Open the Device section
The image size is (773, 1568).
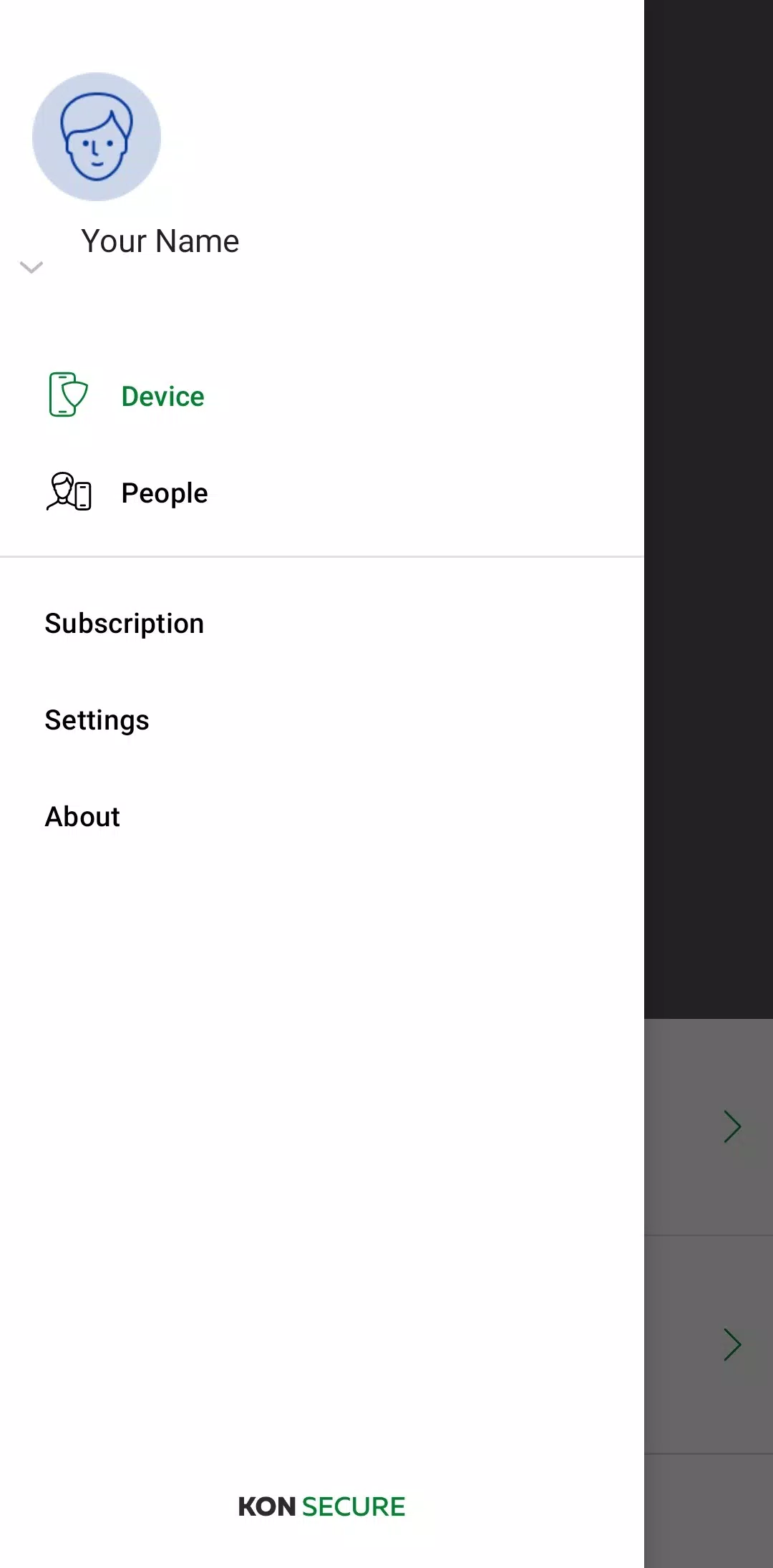322,396
